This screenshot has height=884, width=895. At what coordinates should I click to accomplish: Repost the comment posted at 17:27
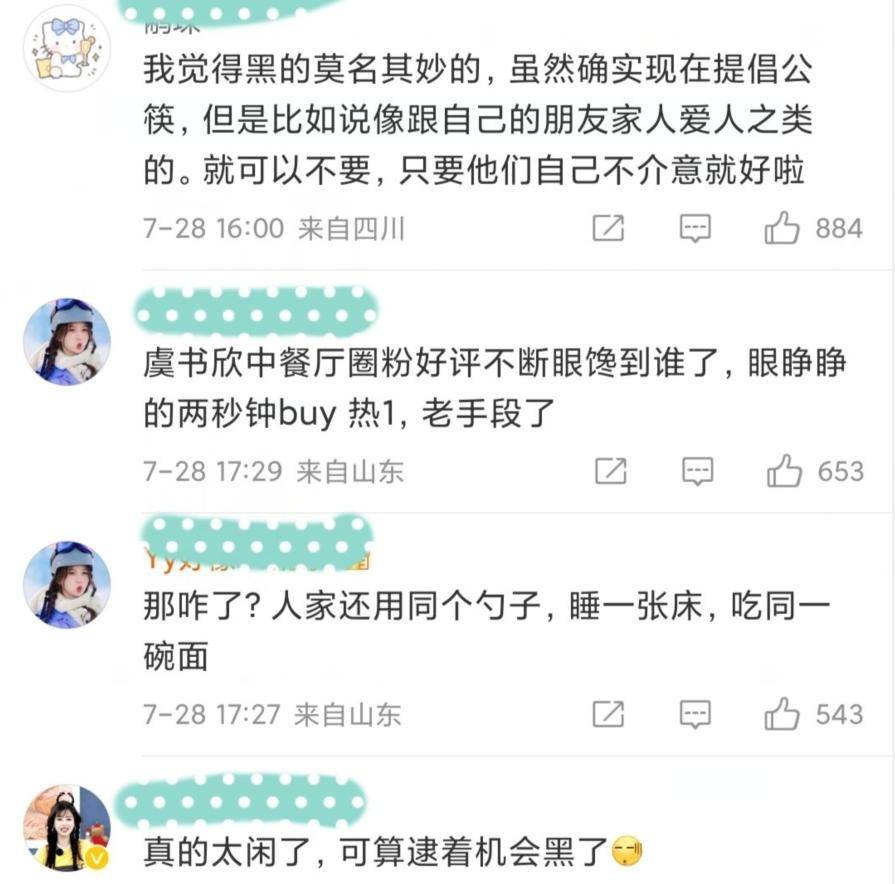[x=608, y=714]
